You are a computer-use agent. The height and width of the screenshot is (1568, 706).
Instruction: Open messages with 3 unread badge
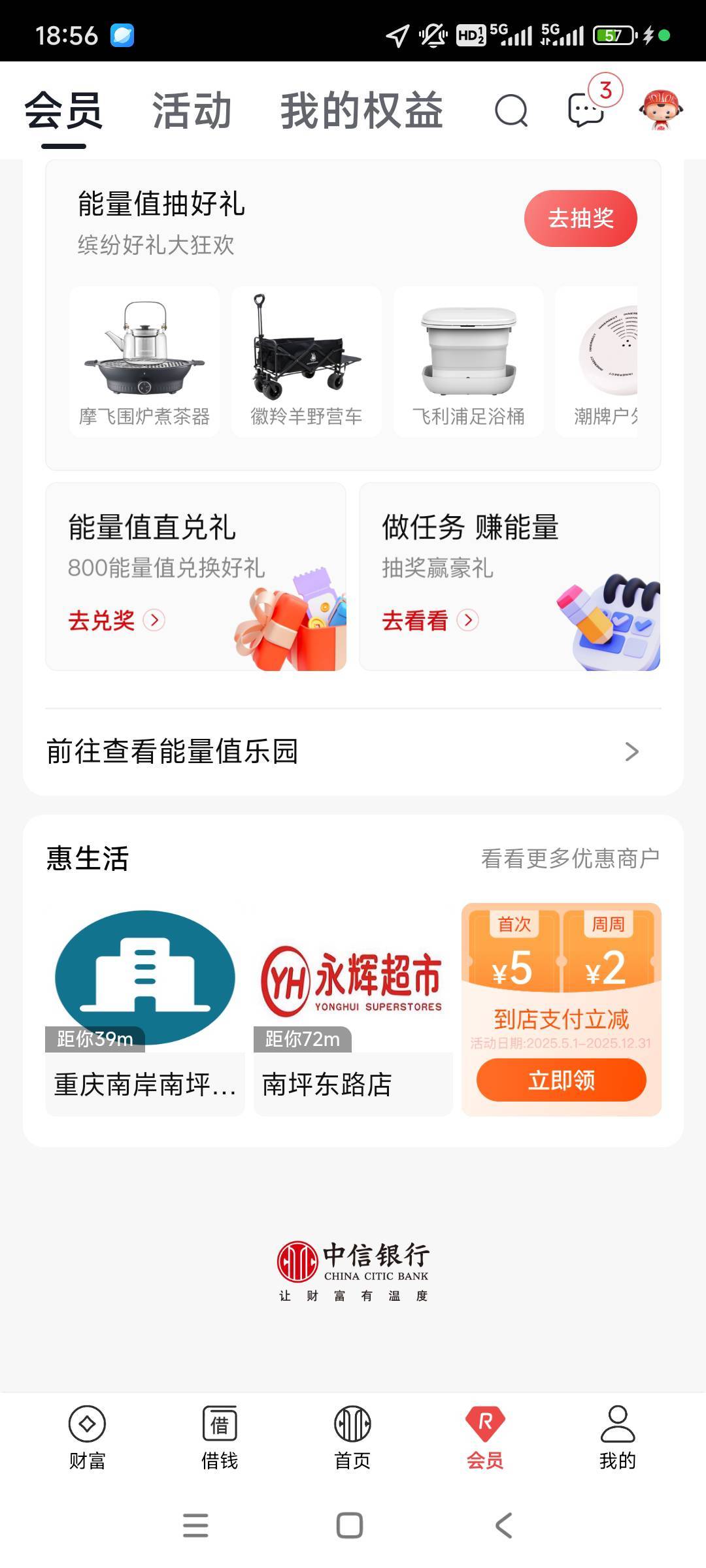586,110
